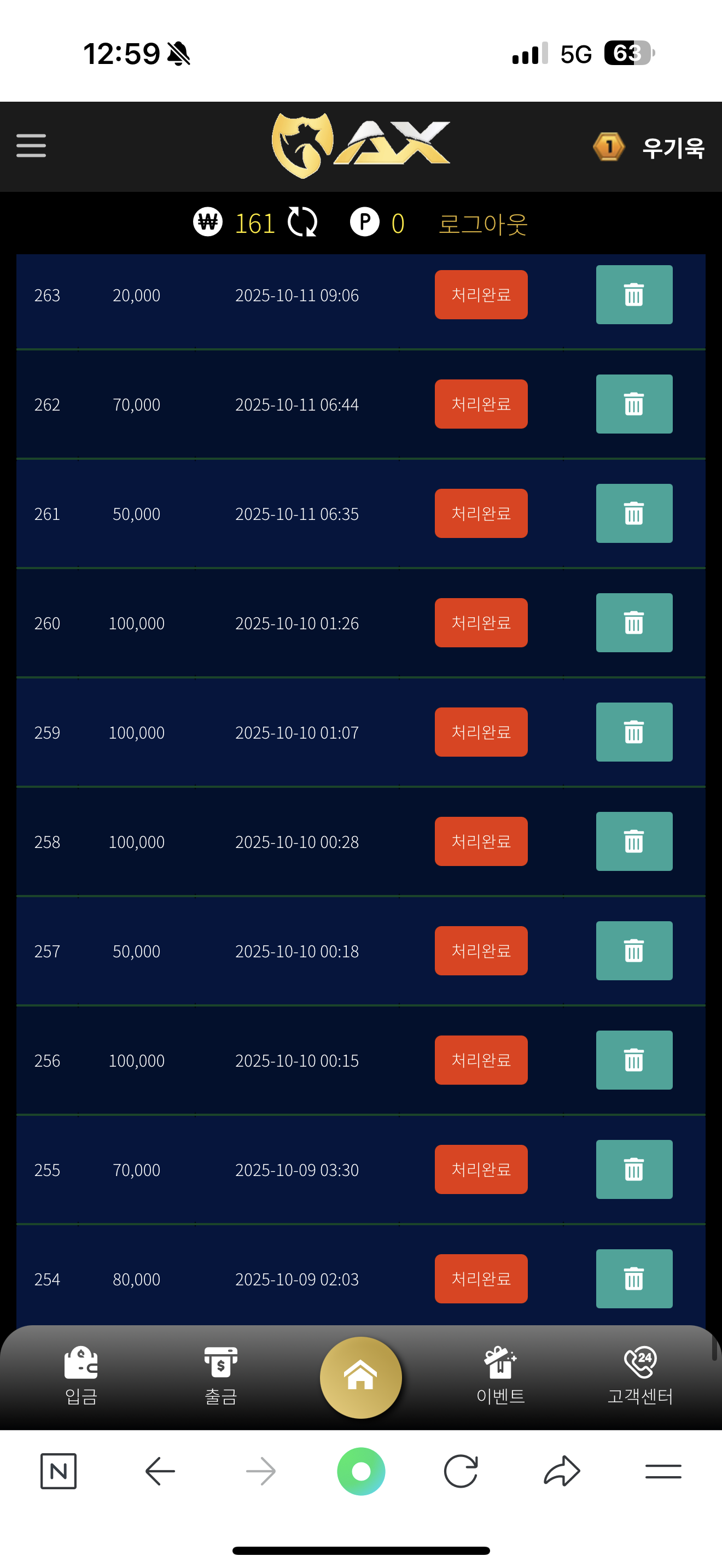
Task: Go to home via gold button
Action: pyautogui.click(x=360, y=1376)
